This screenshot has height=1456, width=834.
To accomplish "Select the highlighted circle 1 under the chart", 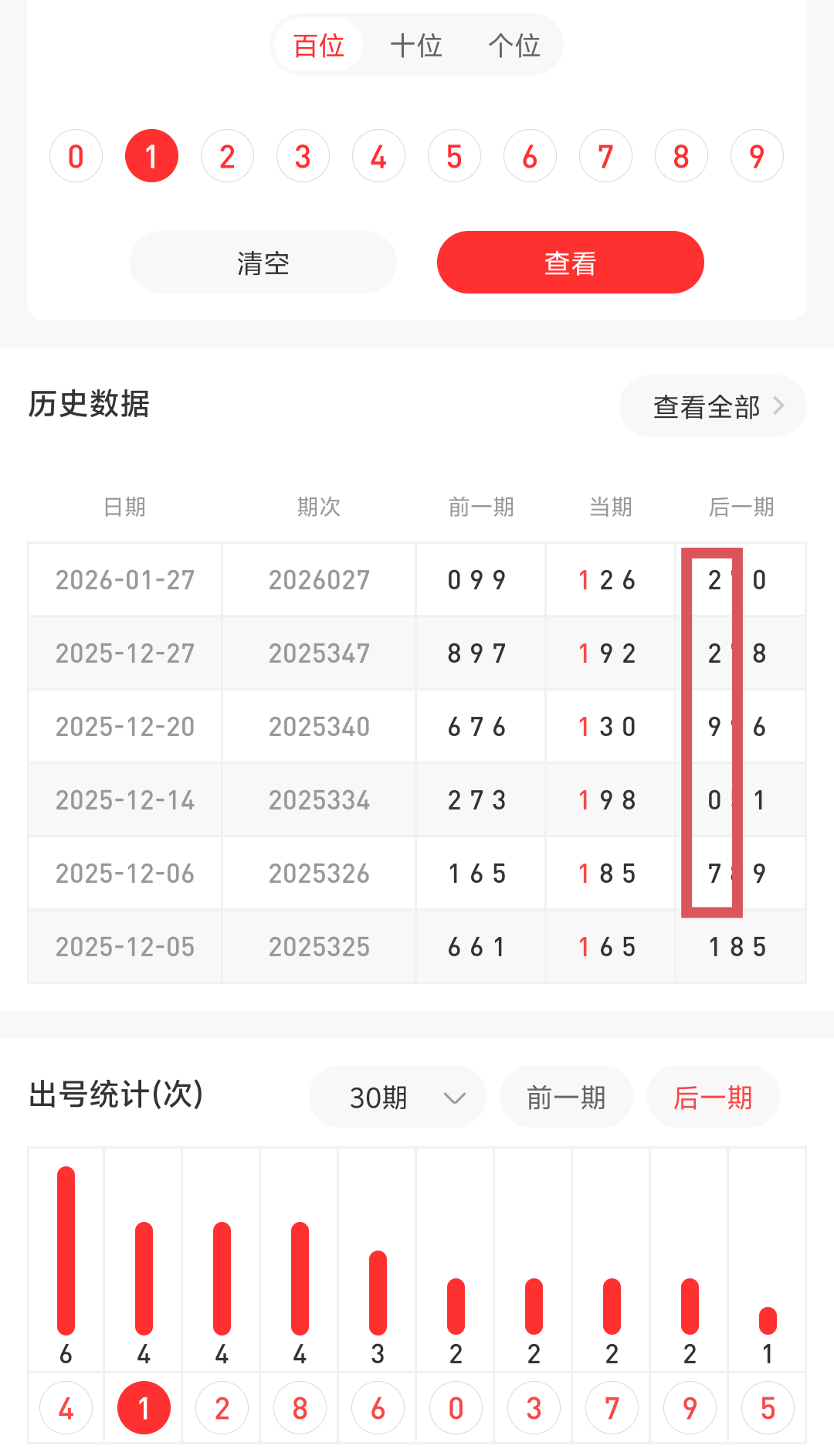I will (x=144, y=1407).
